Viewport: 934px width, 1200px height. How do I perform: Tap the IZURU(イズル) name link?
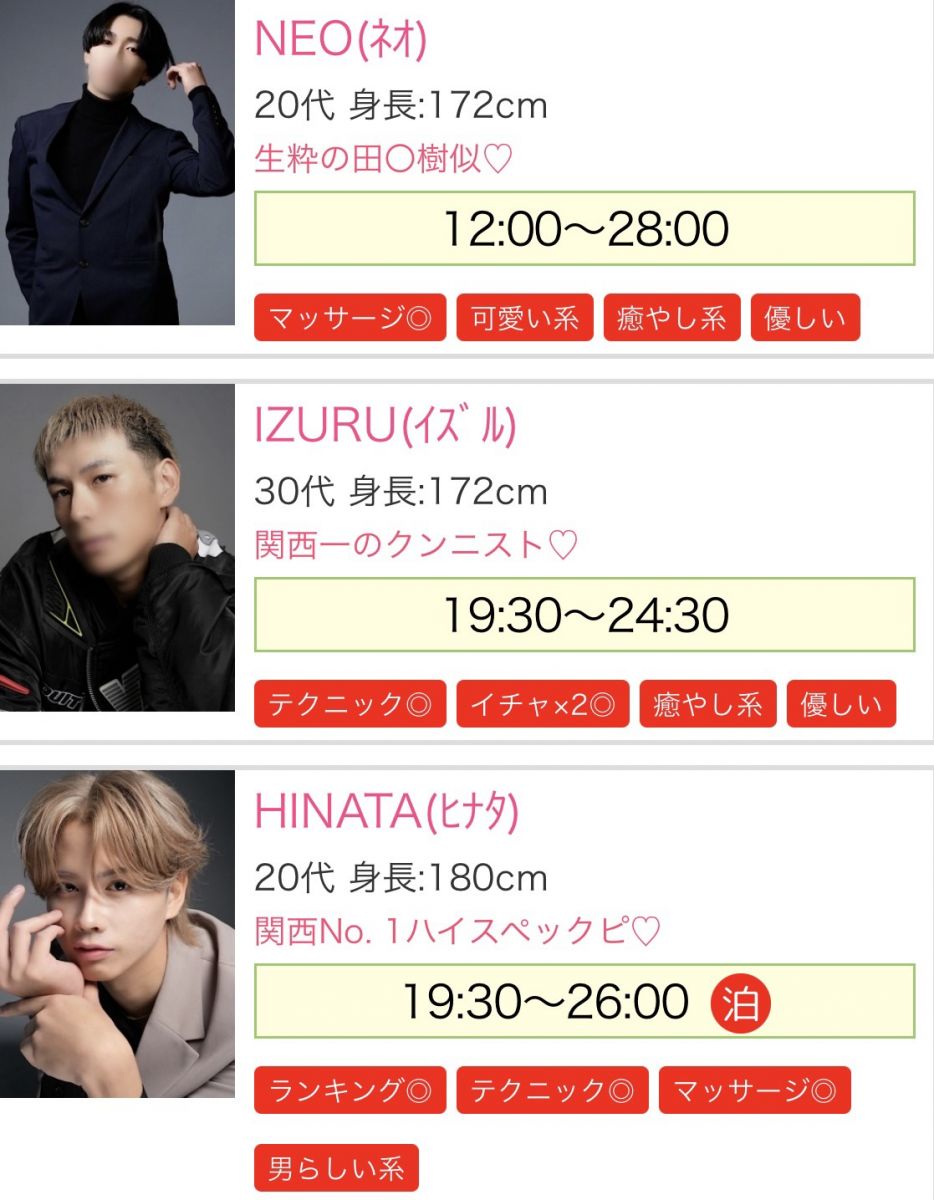tap(385, 426)
